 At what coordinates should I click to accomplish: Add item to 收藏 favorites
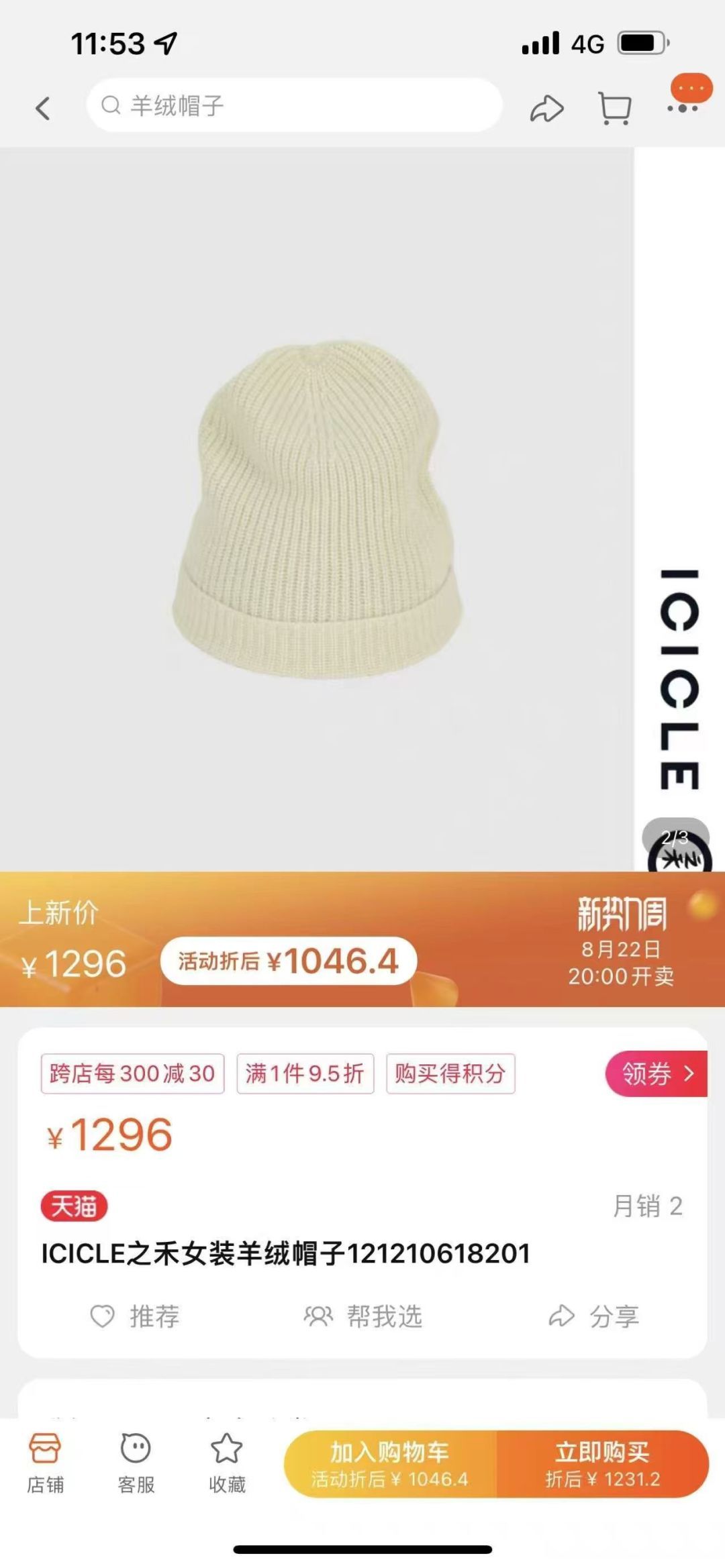[227, 1464]
